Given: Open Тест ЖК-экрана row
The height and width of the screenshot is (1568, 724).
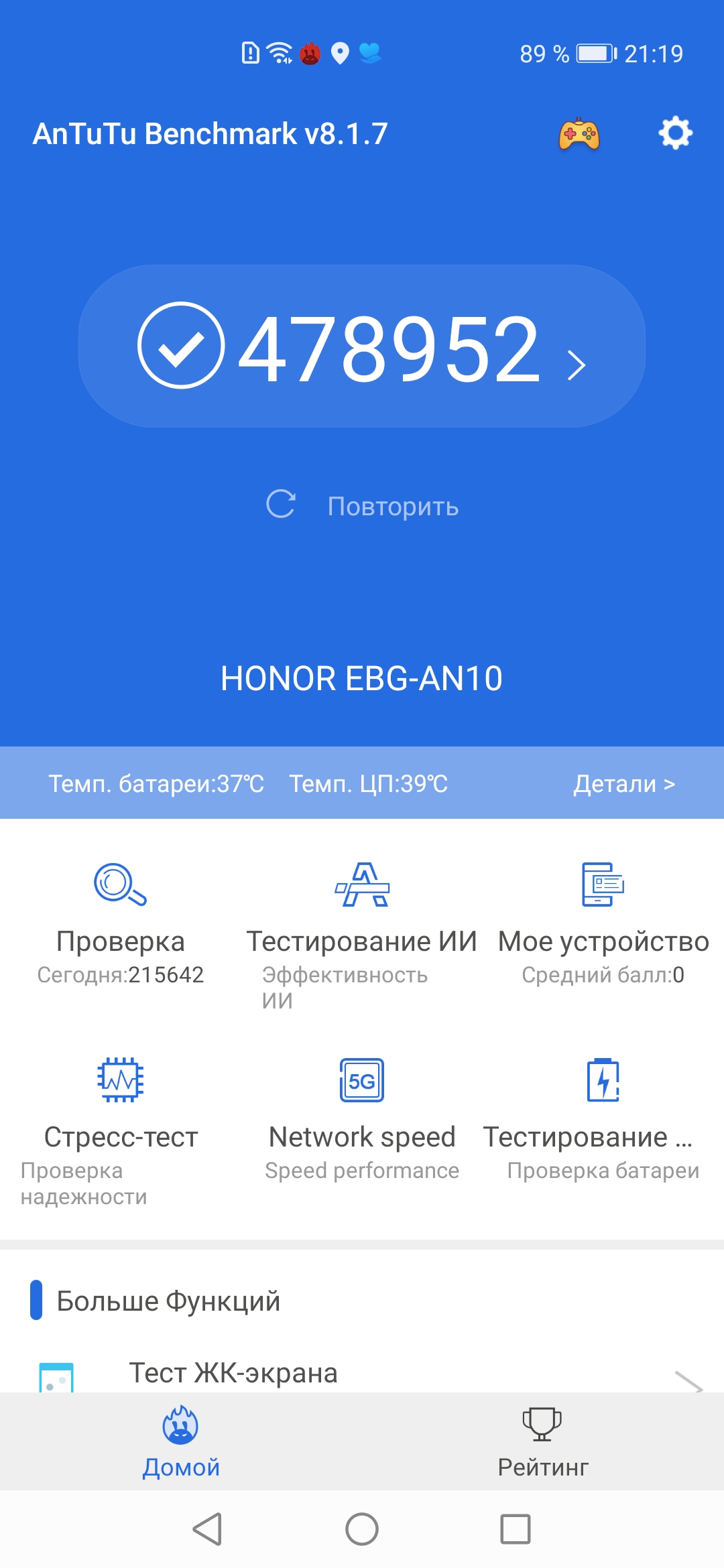Looking at the screenshot, I should point(362,1372).
